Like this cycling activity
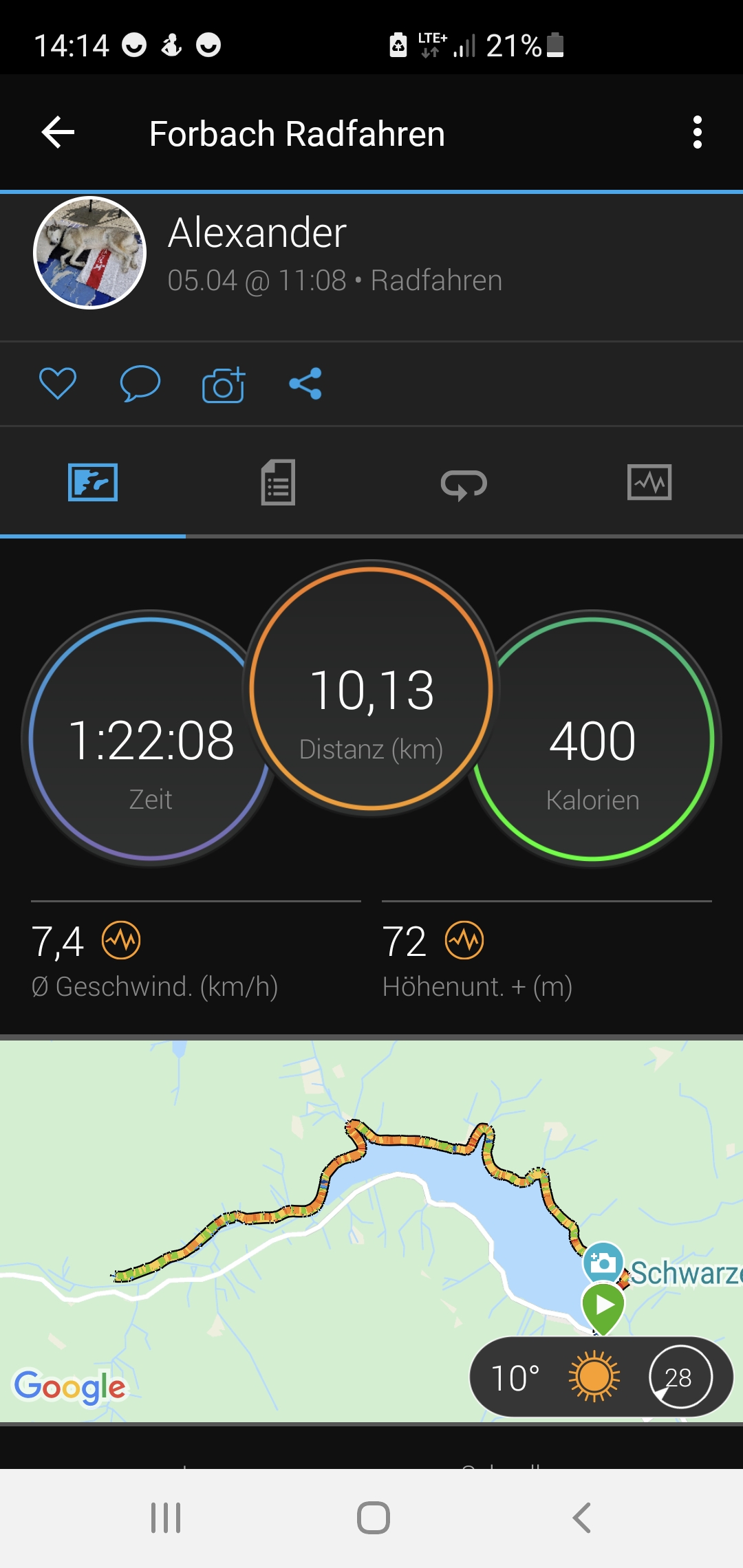The image size is (743, 1568). [x=58, y=383]
